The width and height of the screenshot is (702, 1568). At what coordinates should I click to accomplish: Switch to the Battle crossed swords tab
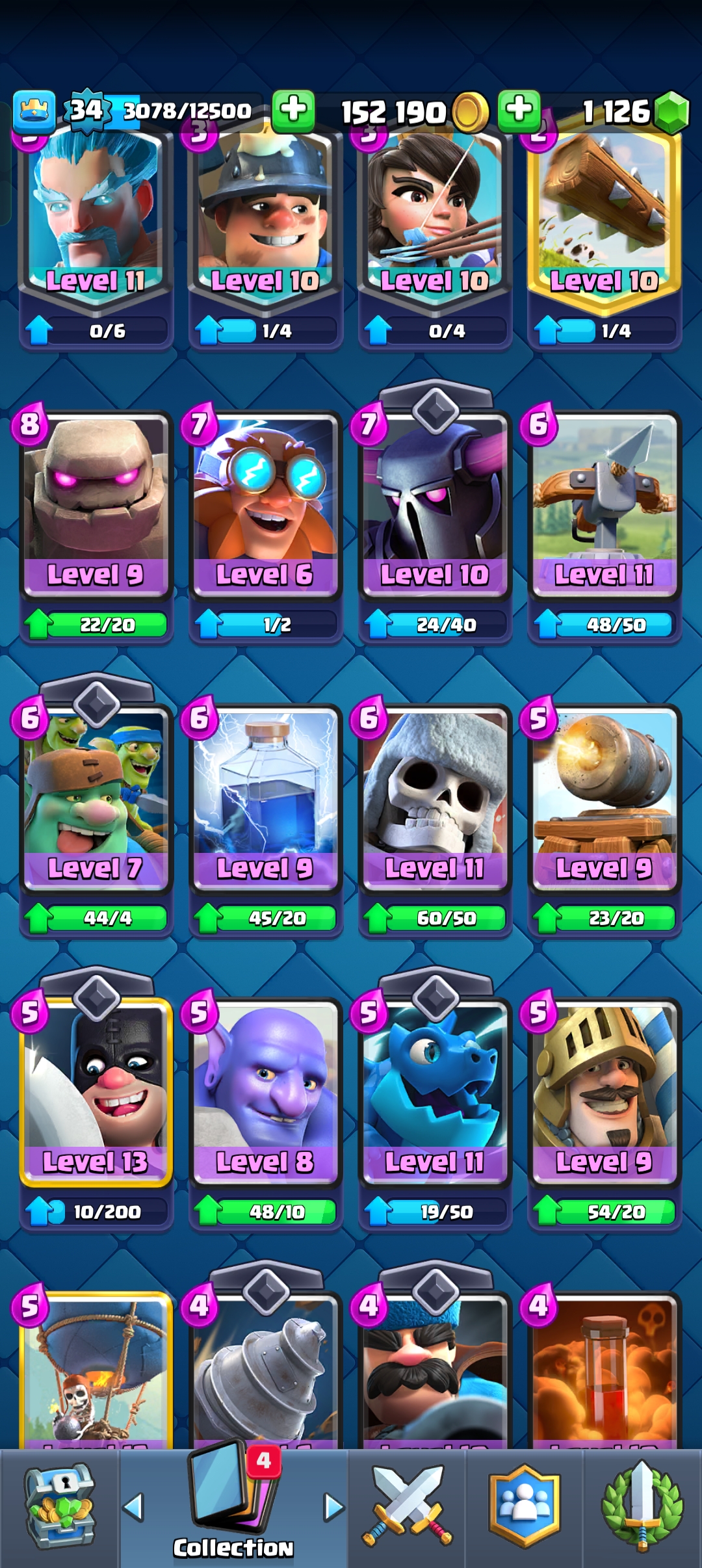pos(407,1508)
